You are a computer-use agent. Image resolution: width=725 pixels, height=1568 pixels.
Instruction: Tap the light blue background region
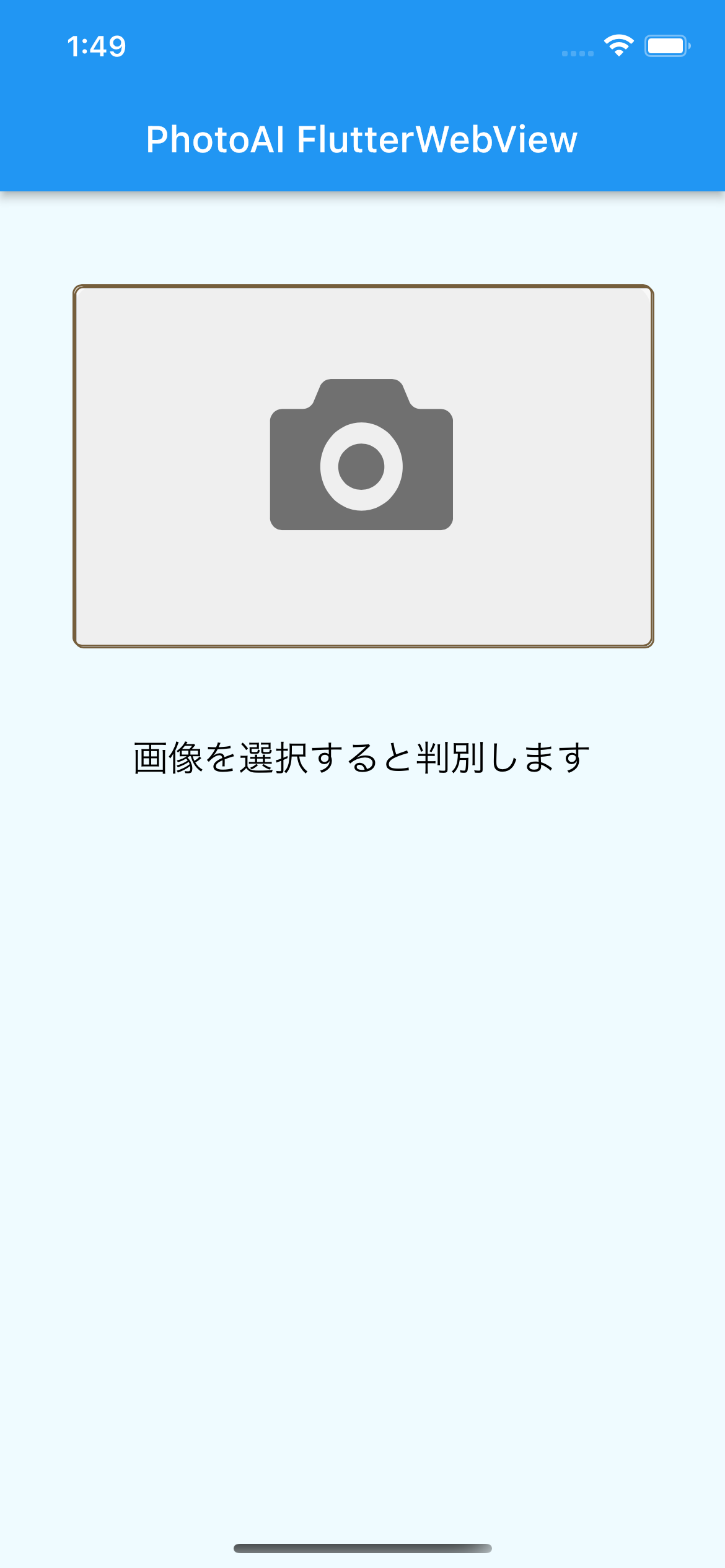coord(362,1177)
